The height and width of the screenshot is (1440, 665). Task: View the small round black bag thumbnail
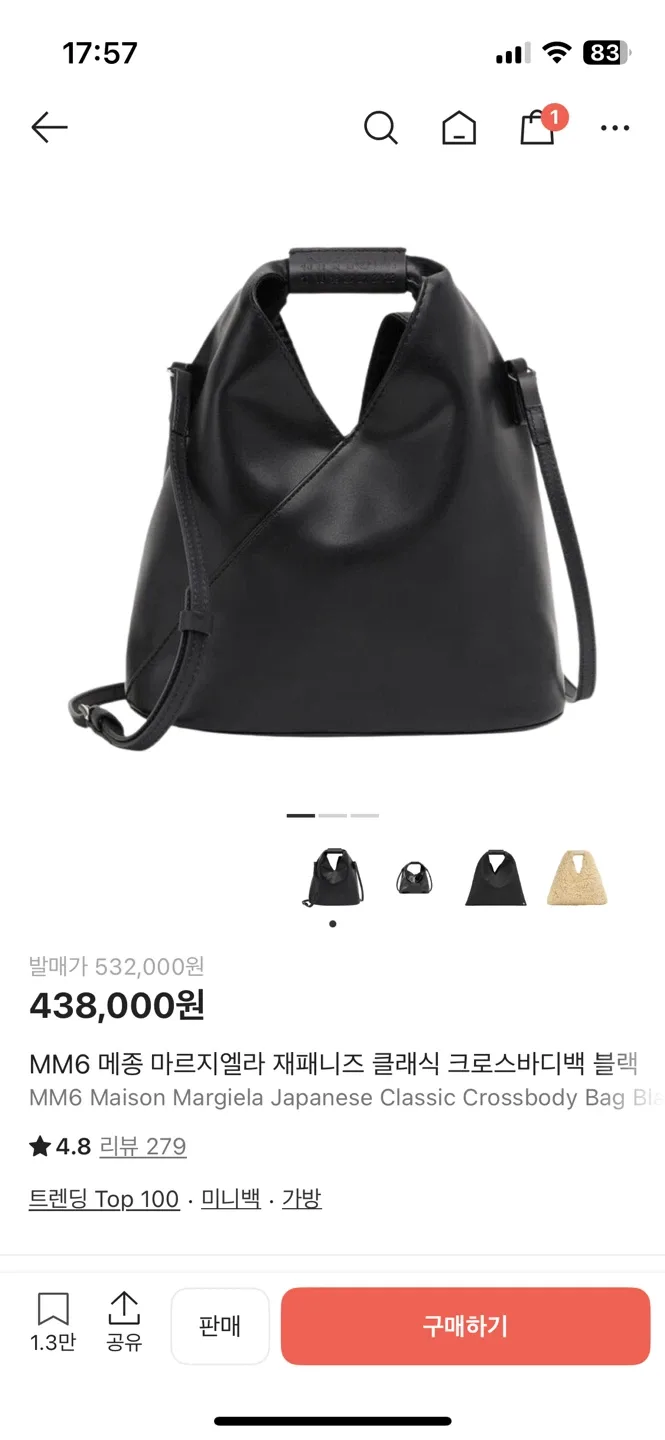point(414,878)
